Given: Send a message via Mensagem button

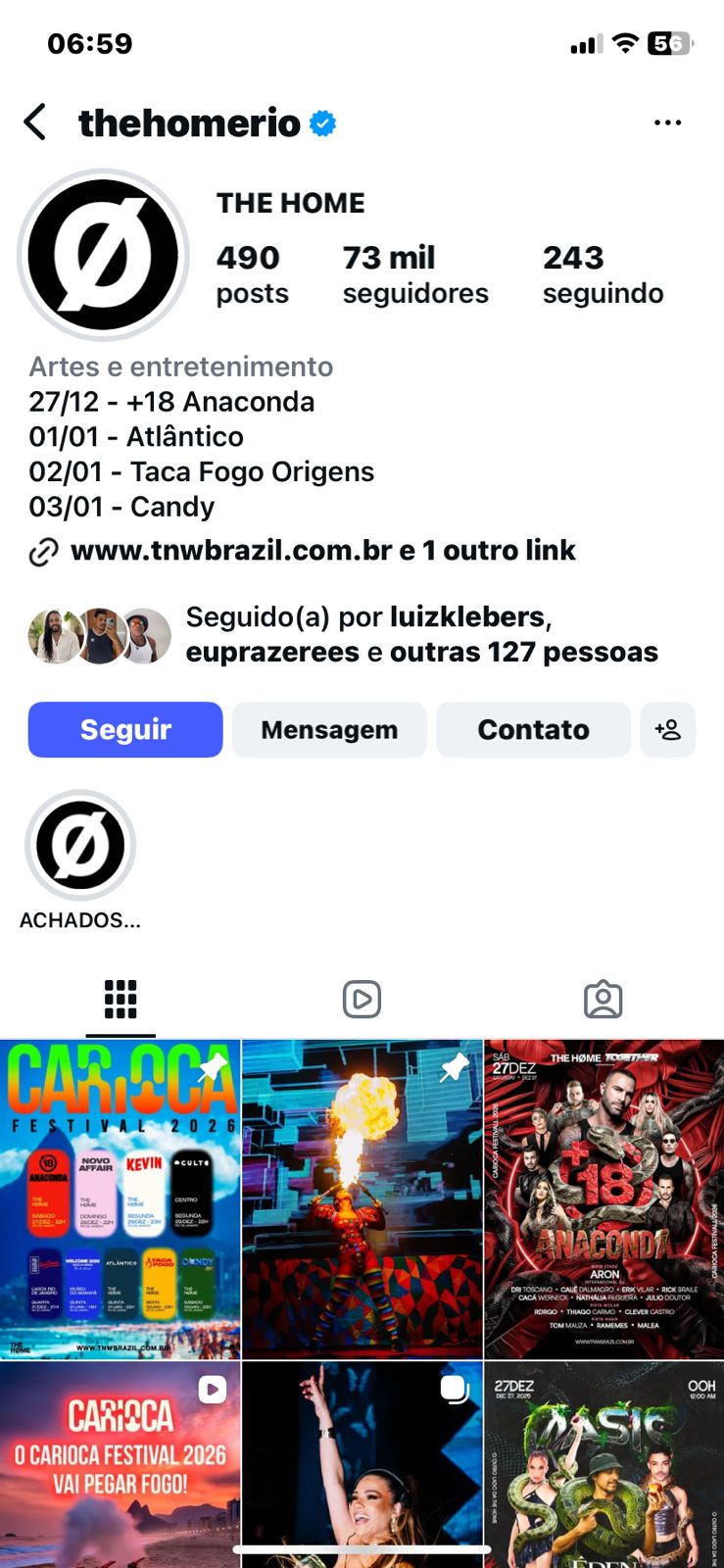Looking at the screenshot, I should (329, 729).
